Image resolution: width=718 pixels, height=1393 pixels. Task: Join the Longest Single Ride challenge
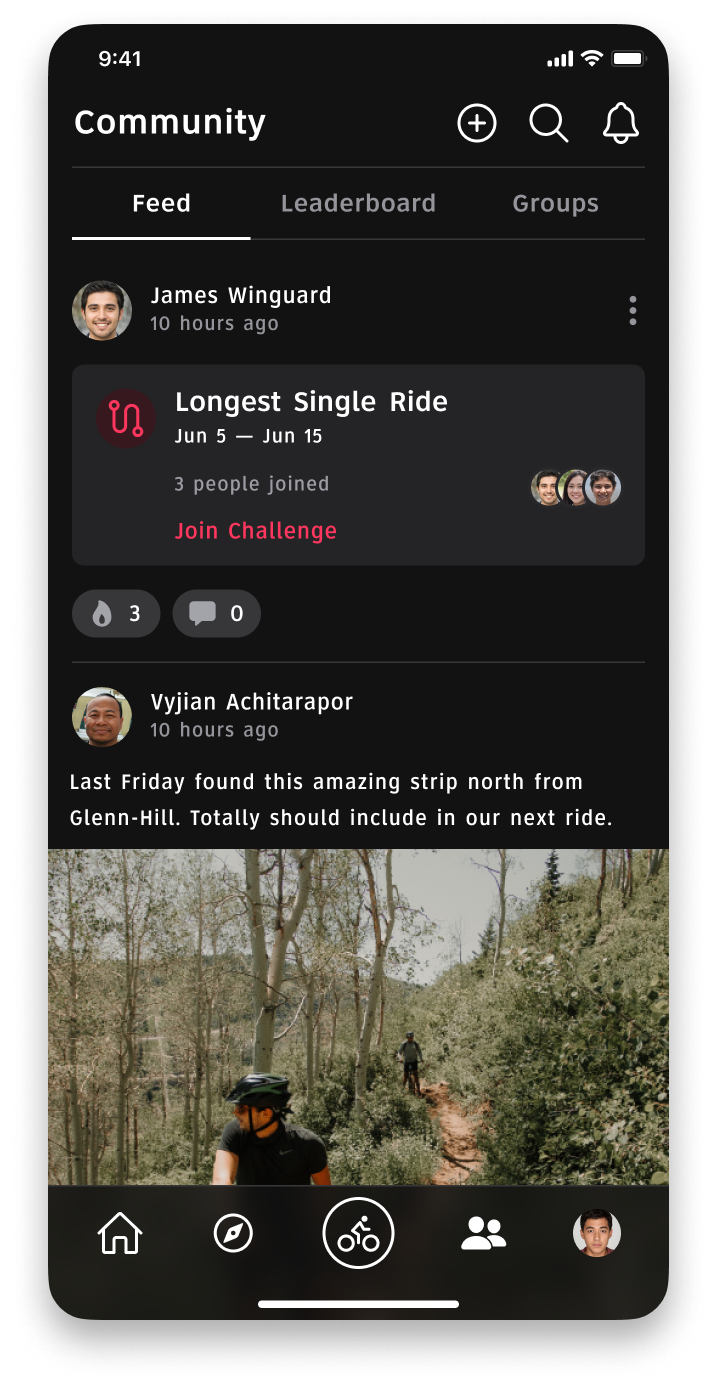(256, 531)
